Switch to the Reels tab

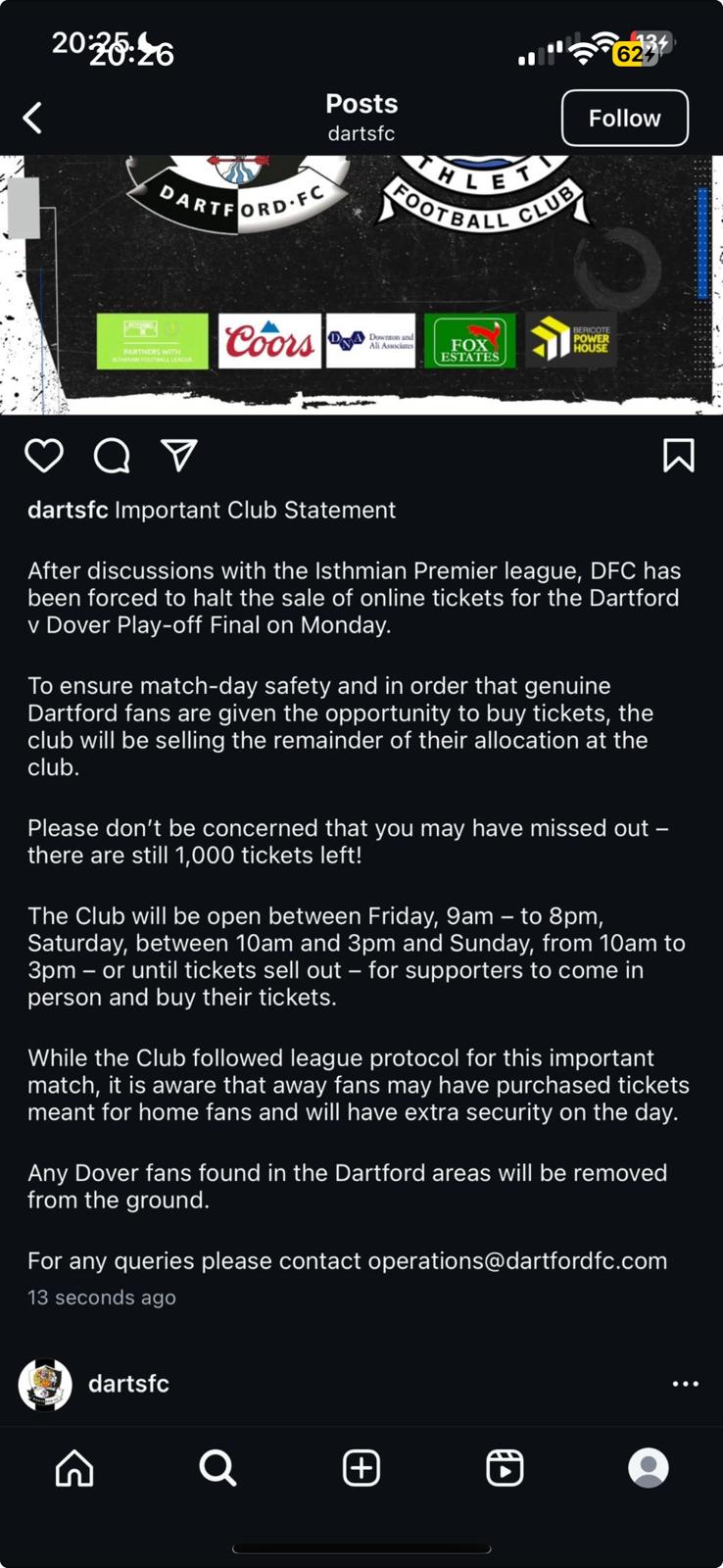click(505, 1468)
